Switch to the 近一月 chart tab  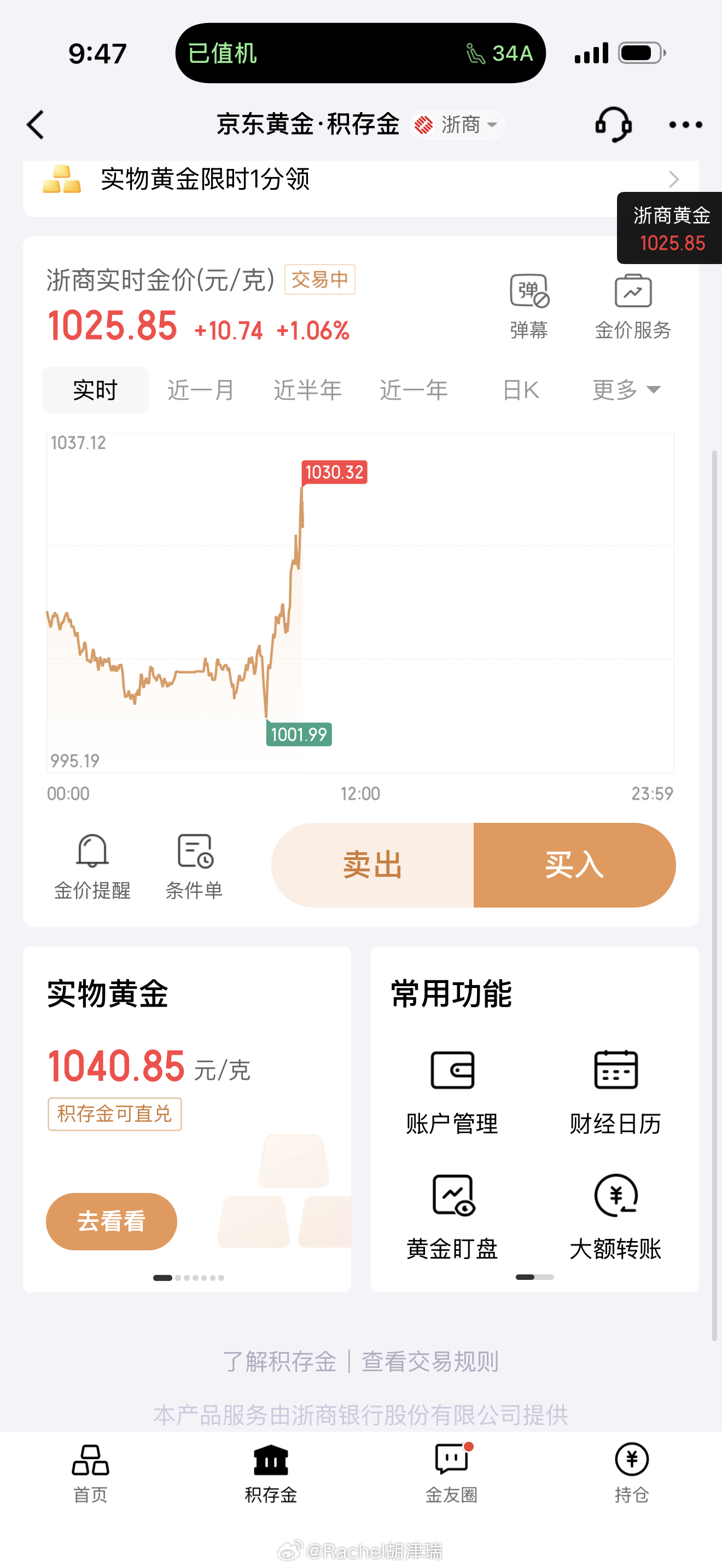pos(201,390)
